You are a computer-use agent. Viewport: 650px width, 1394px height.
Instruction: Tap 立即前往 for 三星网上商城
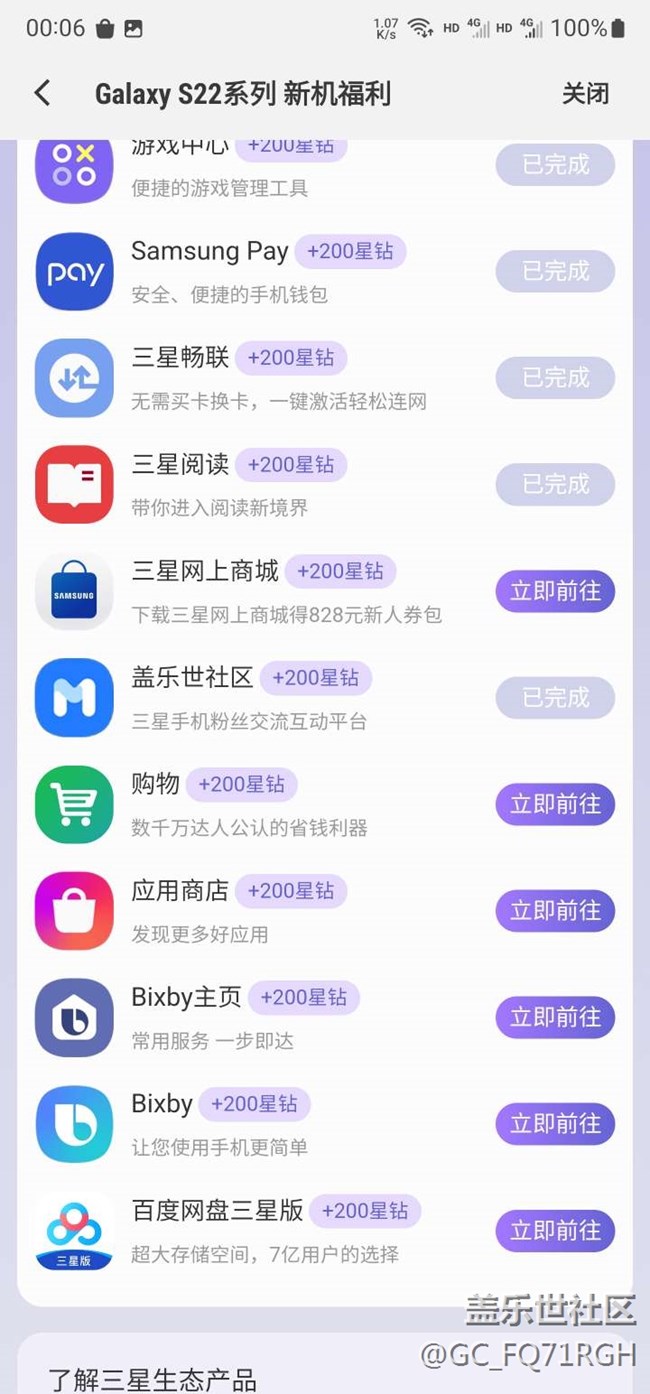coord(555,591)
